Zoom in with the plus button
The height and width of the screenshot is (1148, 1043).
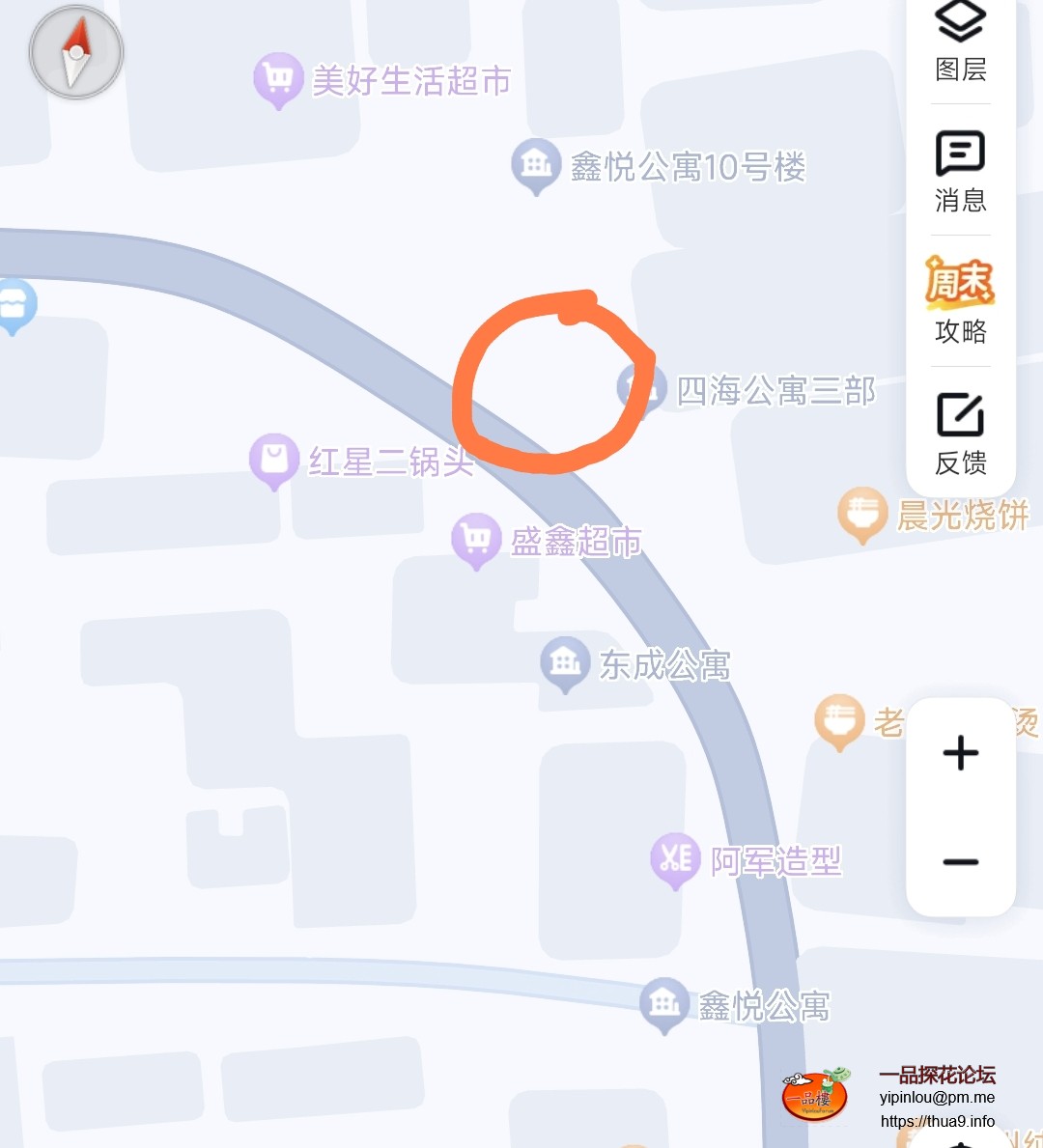960,754
